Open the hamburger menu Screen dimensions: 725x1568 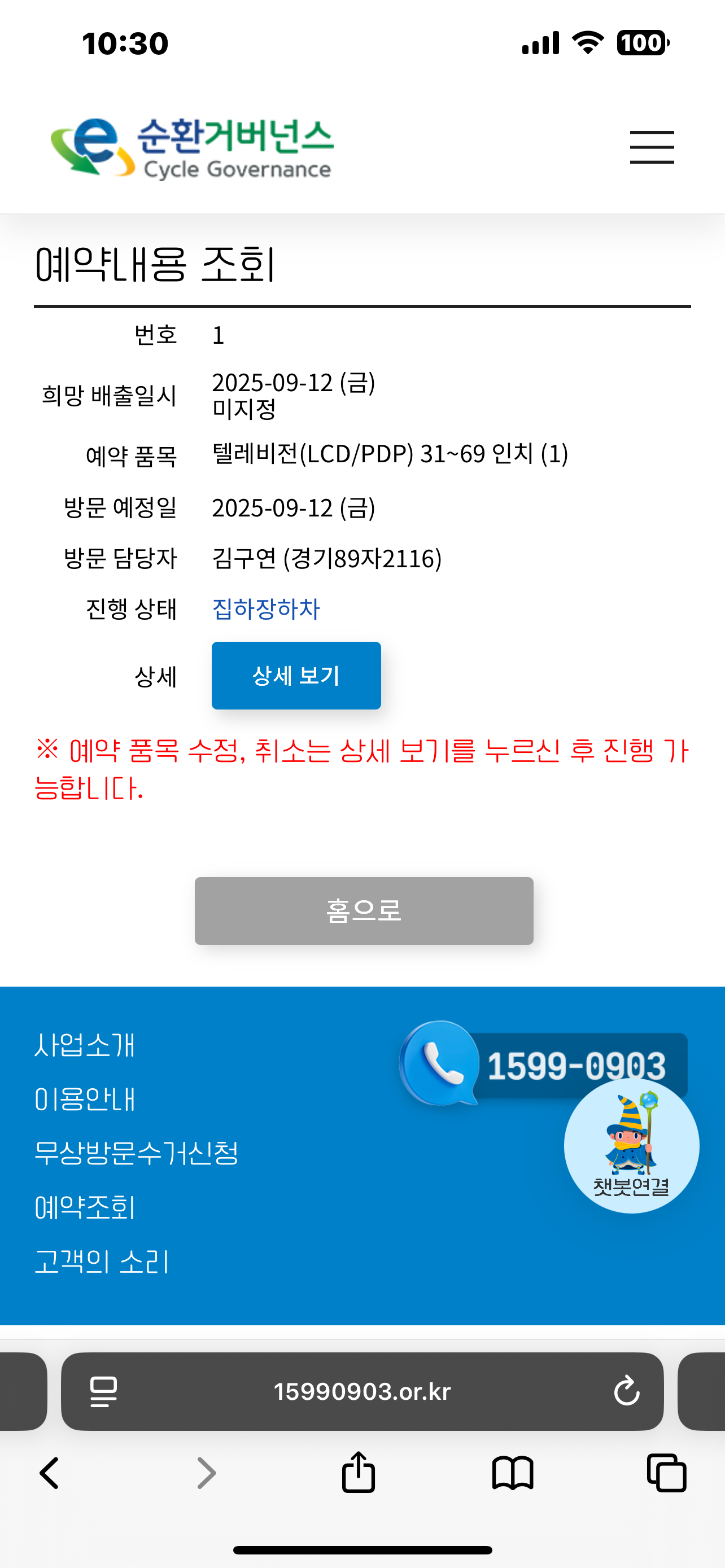point(652,147)
